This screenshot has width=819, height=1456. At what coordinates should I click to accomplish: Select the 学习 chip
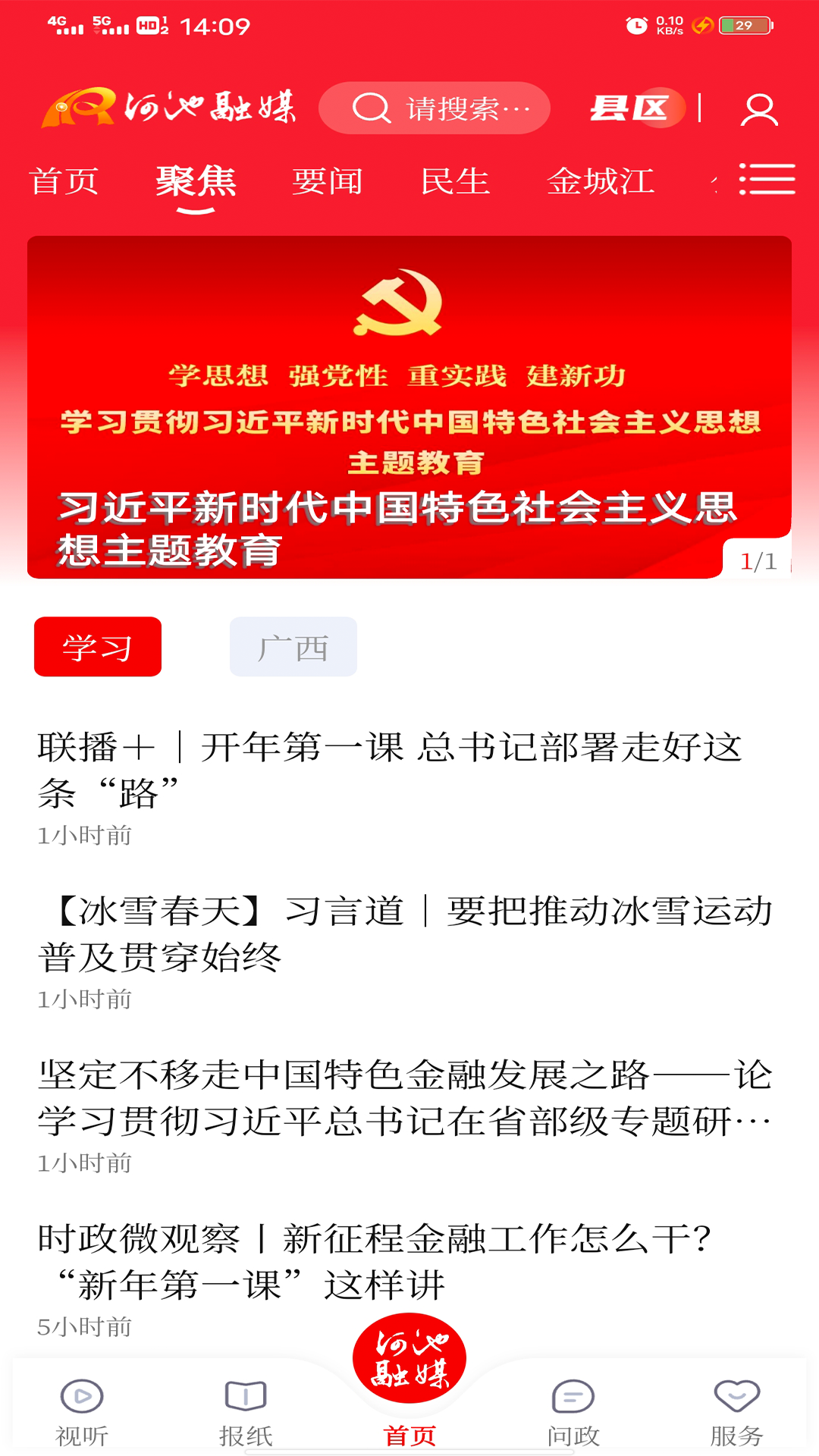coord(98,647)
